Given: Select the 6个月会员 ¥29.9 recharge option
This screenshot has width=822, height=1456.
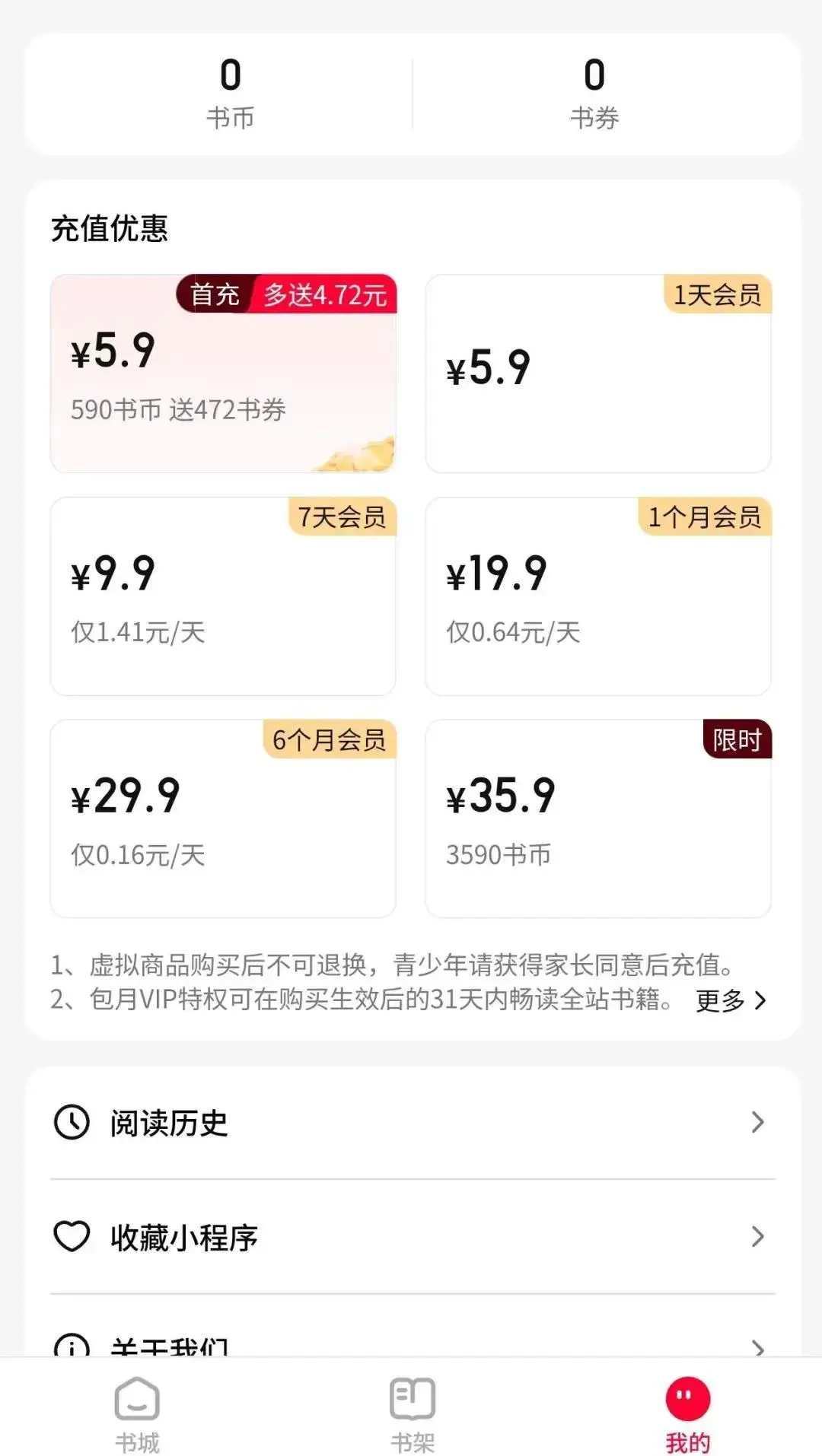Looking at the screenshot, I should (222, 816).
